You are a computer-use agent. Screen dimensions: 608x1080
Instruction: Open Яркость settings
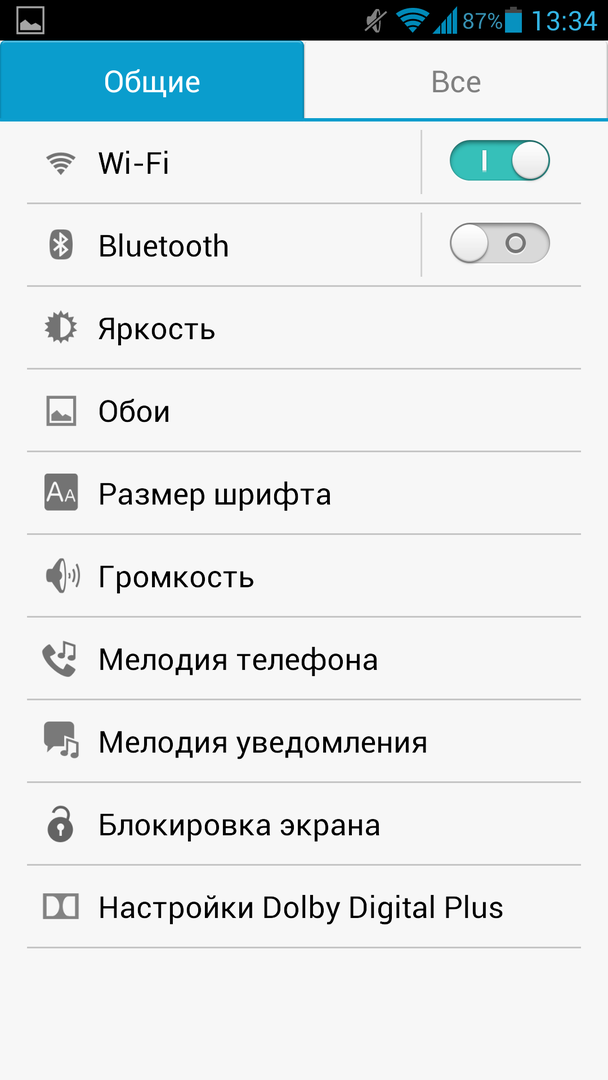pyautogui.click(x=300, y=328)
